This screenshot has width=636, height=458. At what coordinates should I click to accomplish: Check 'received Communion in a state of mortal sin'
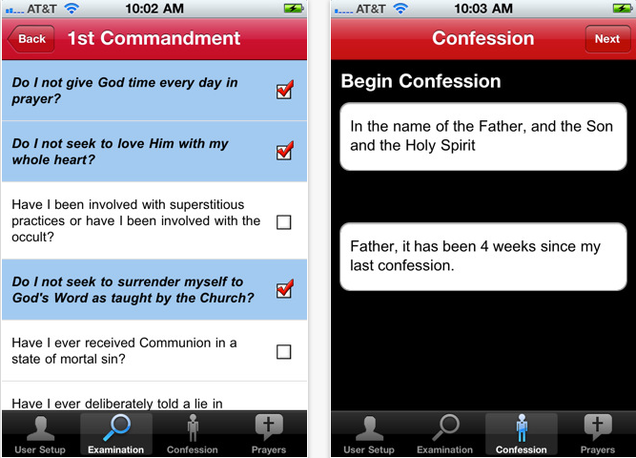[x=284, y=352]
